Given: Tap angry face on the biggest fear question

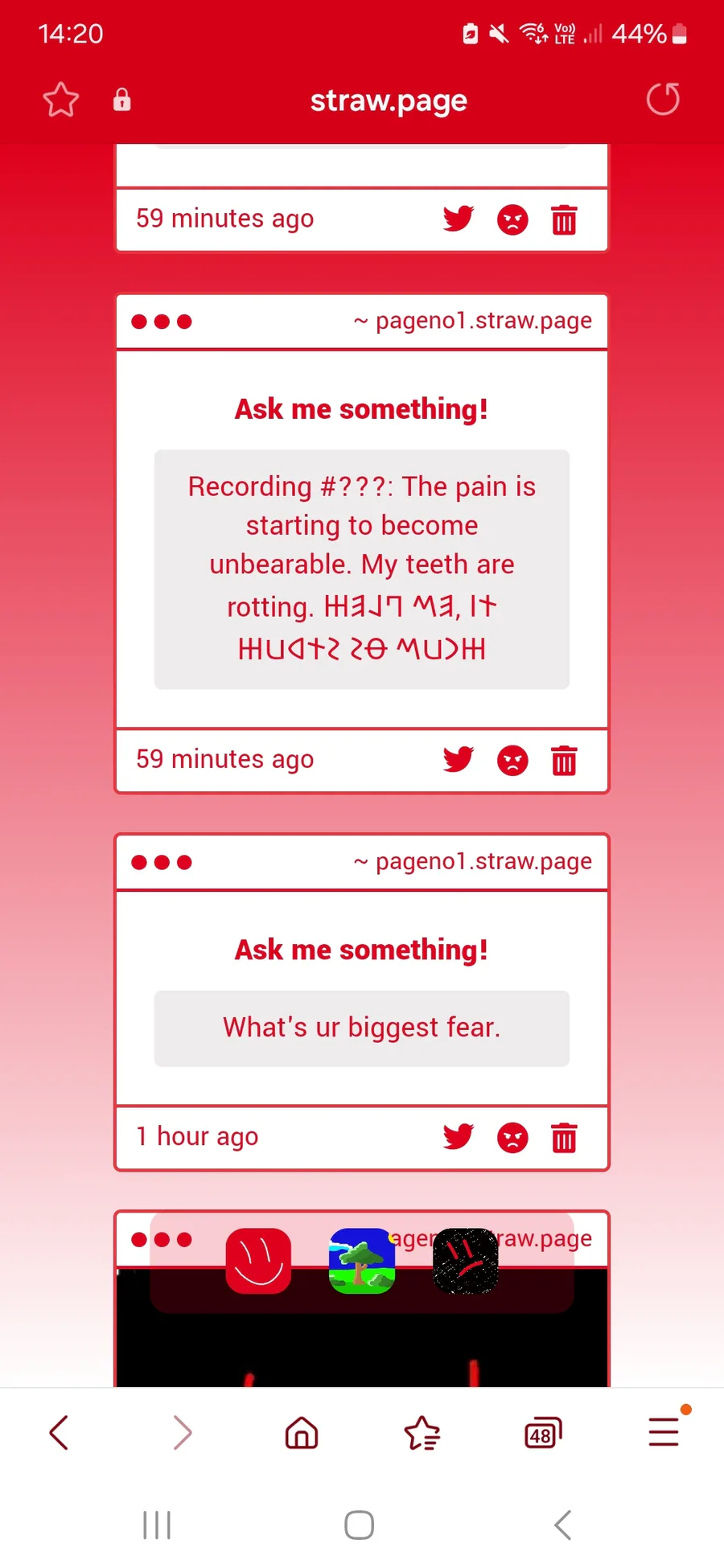Looking at the screenshot, I should [512, 1137].
